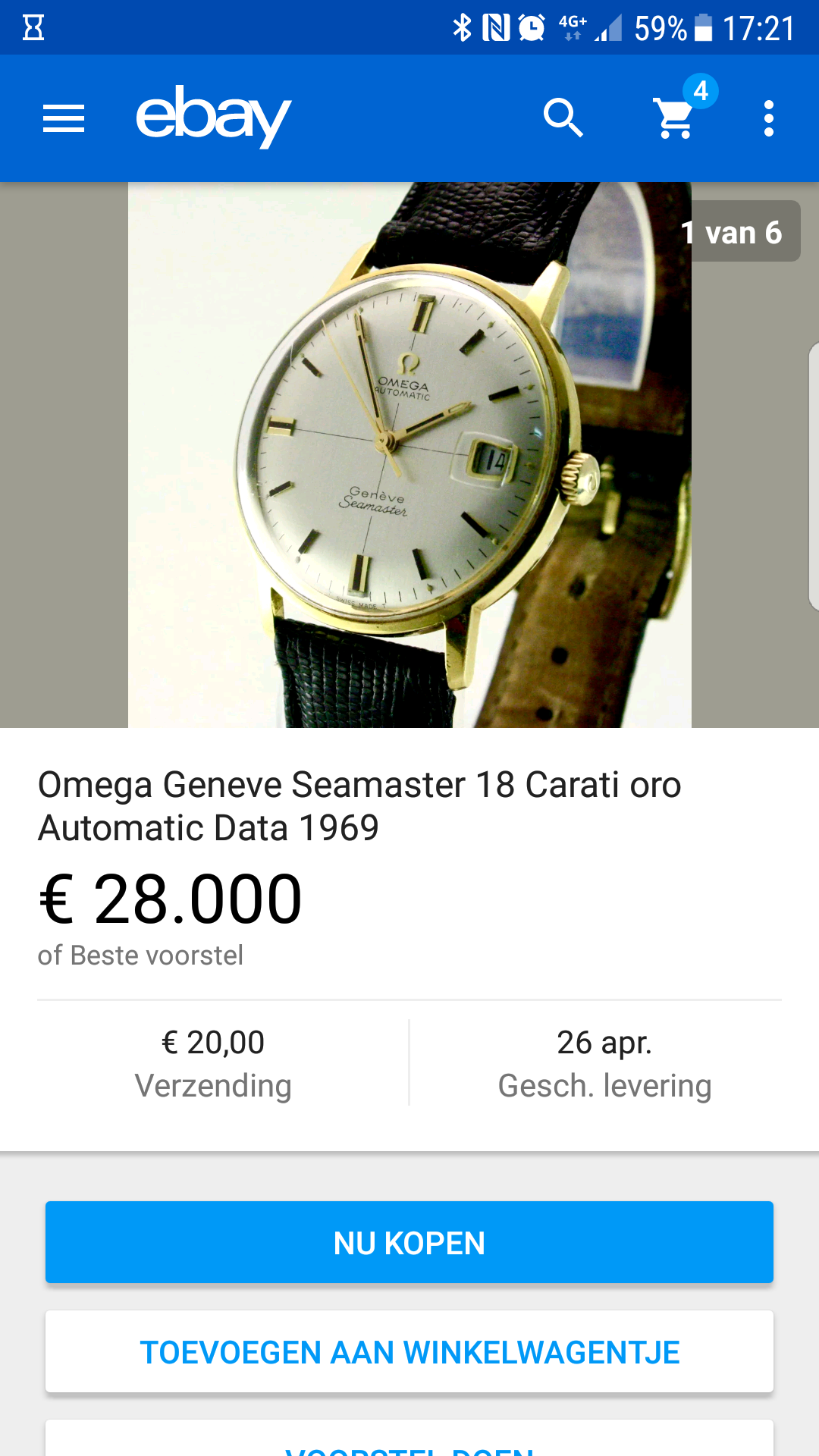
Task: Tap the NU KOPEN button
Action: click(409, 1242)
